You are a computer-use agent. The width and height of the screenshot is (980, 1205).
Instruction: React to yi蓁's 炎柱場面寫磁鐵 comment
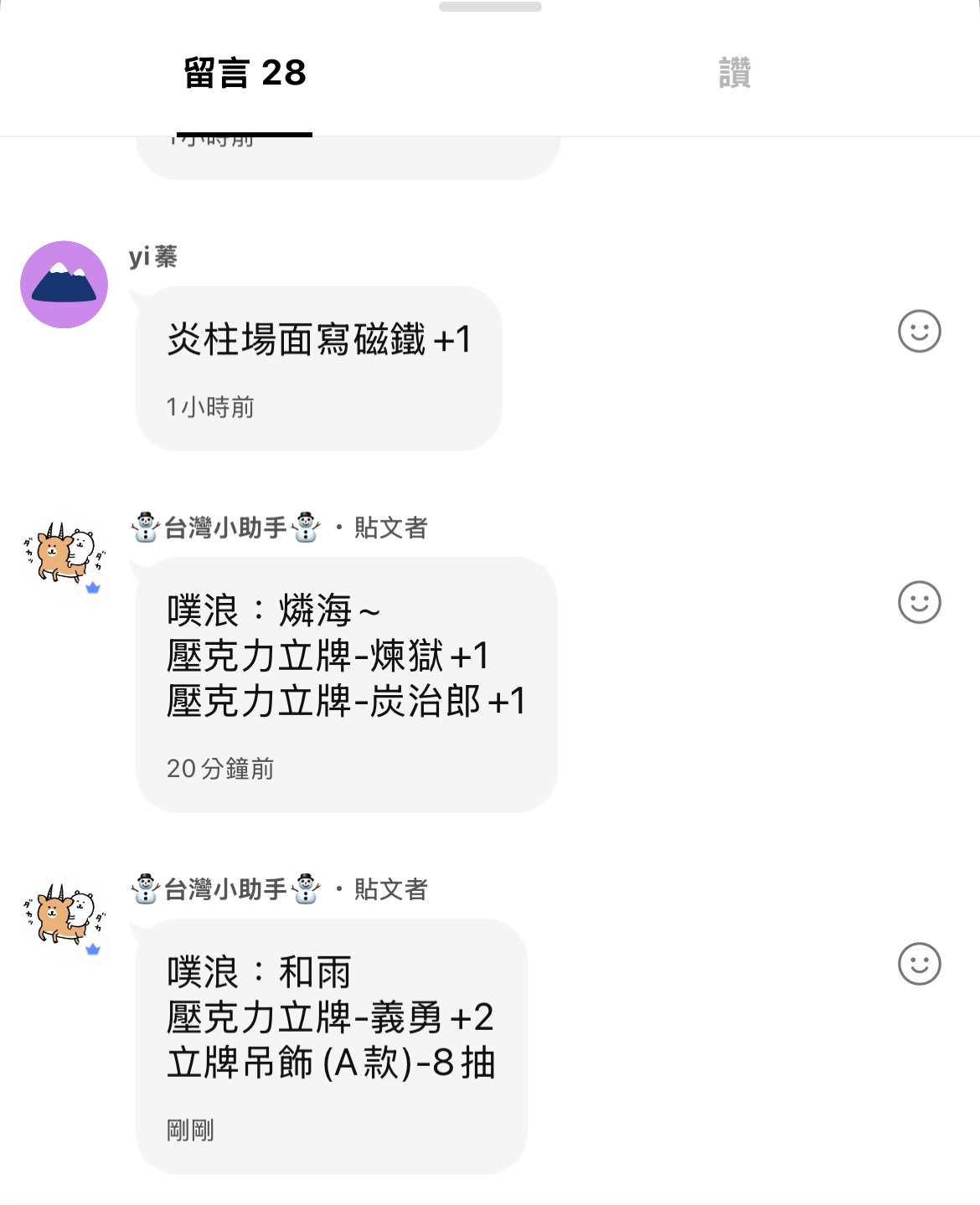click(919, 332)
